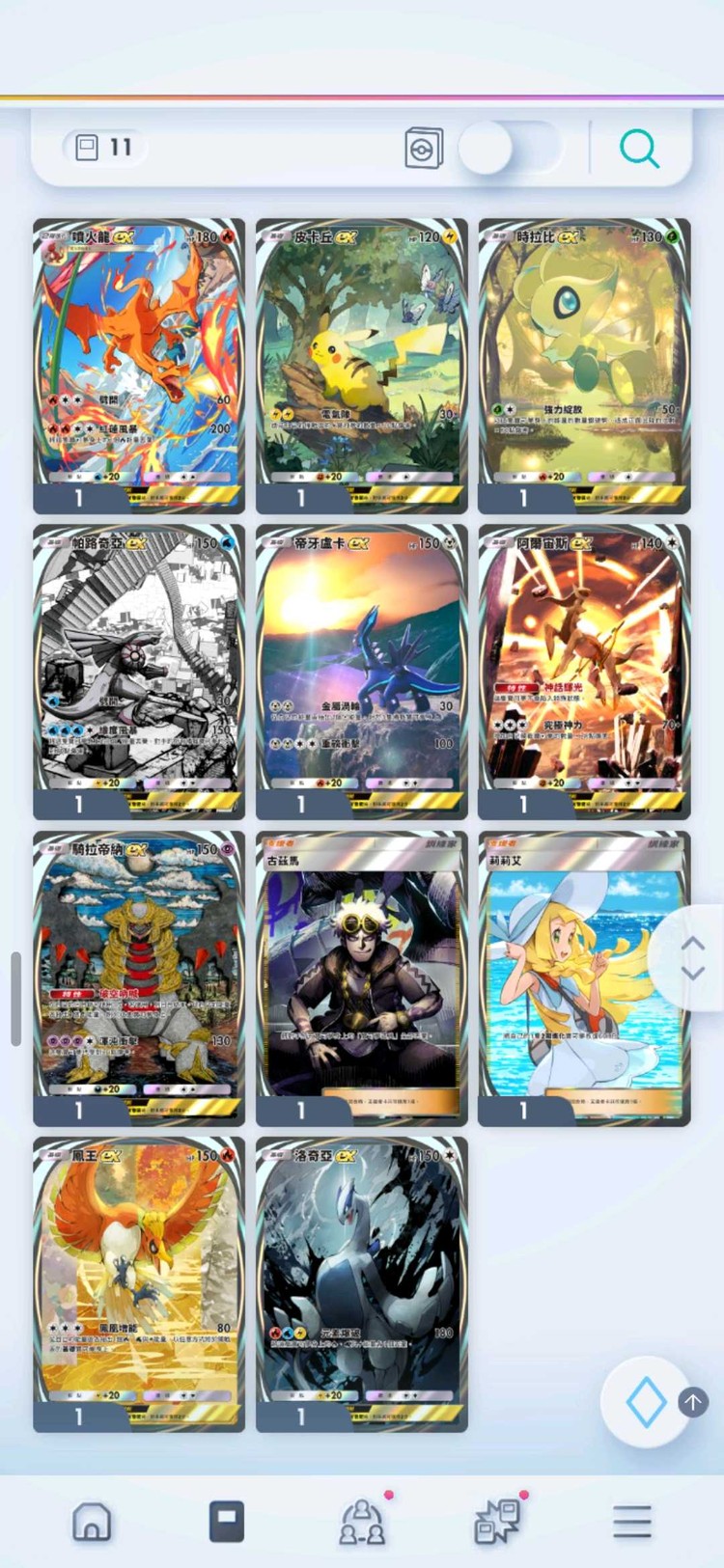This screenshot has height=1568, width=724.
Task: Go to the Home tab
Action: pyautogui.click(x=92, y=1522)
